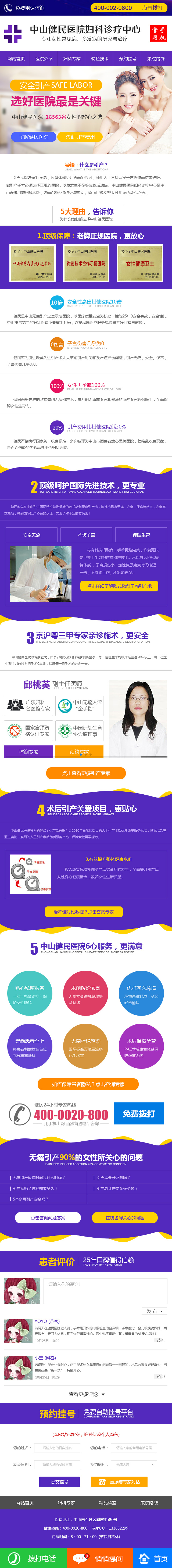The image size is (172, 1568).
Task: Tap 咨询专家 under 邱桃英's profile
Action: click(28, 752)
